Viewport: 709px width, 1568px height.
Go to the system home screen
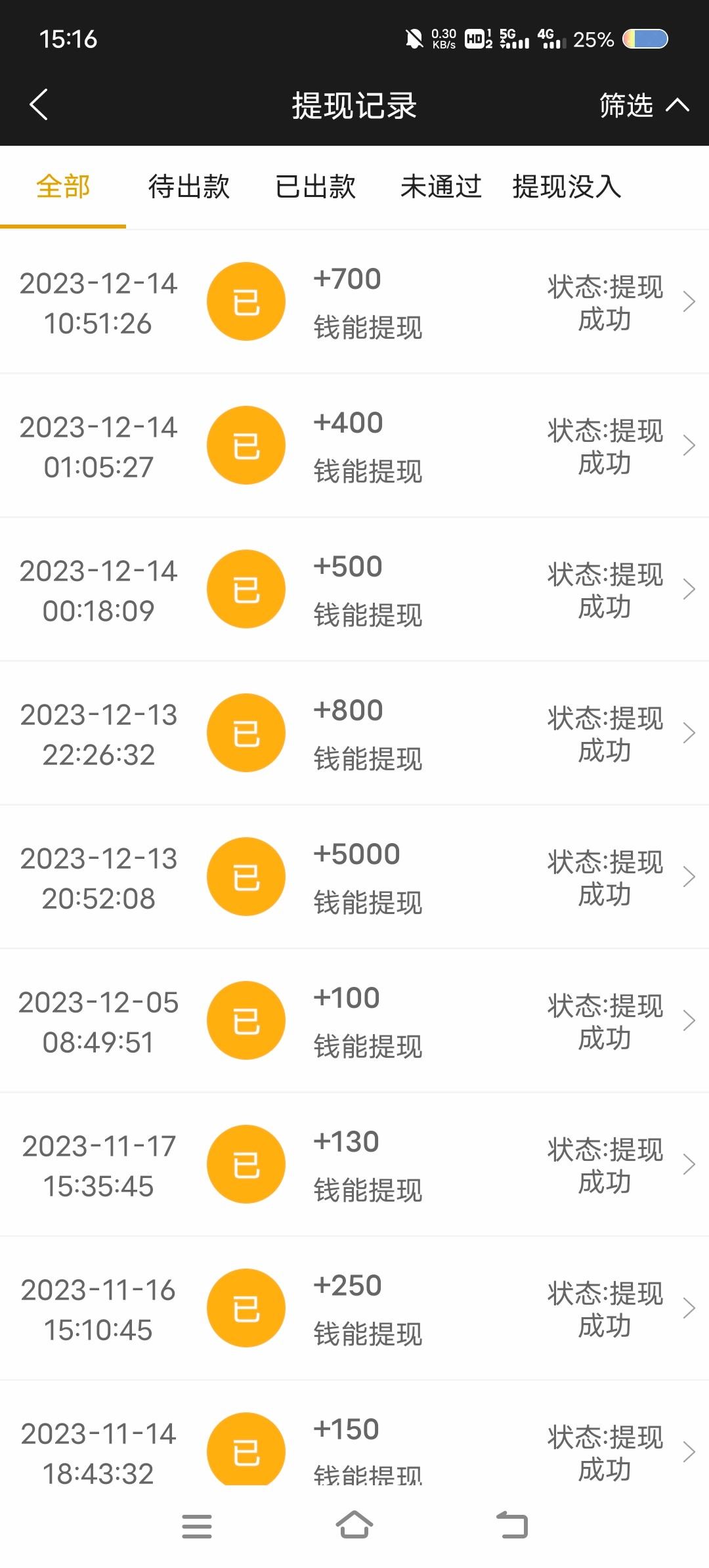click(354, 1526)
